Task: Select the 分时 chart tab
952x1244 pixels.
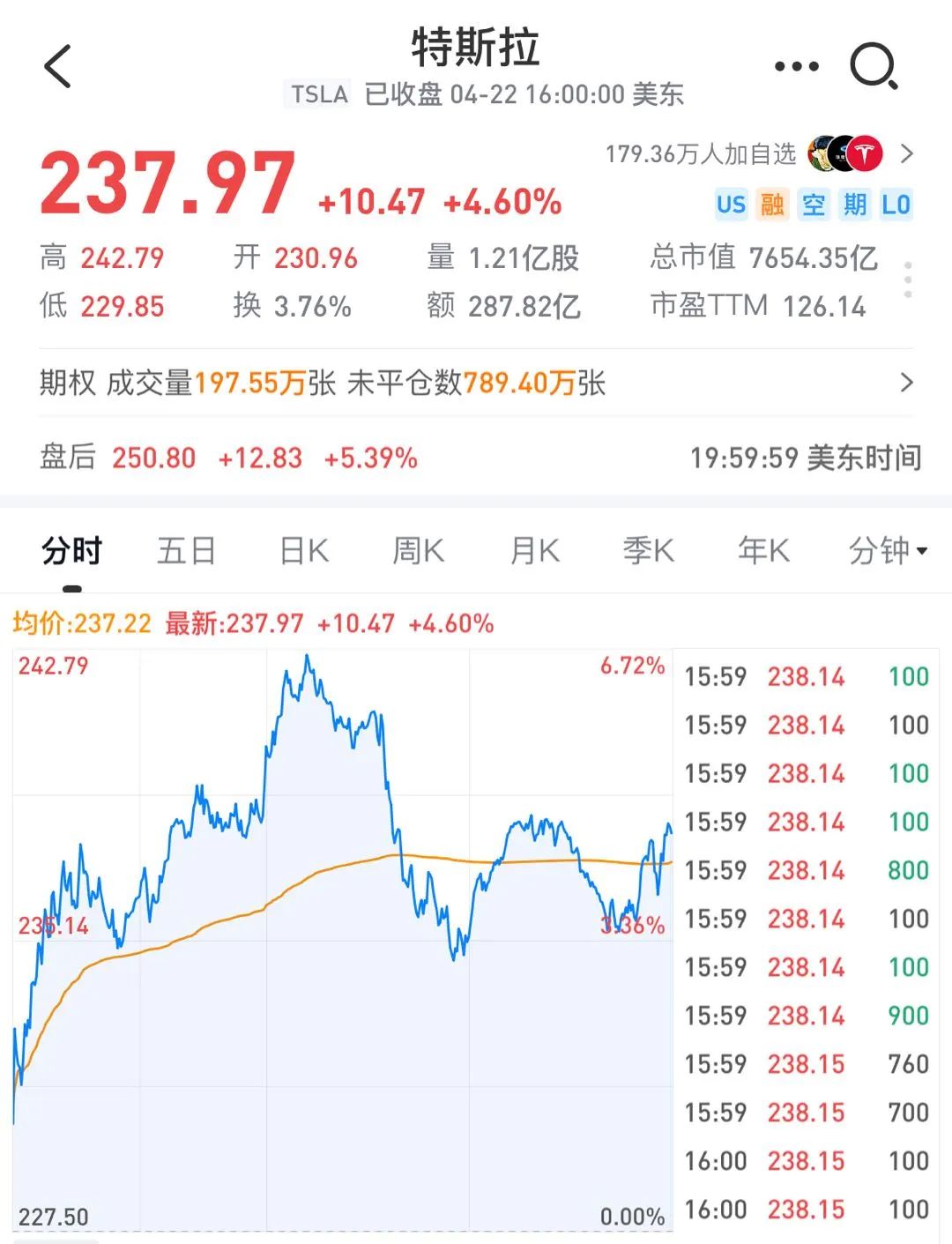Action: 72,551
